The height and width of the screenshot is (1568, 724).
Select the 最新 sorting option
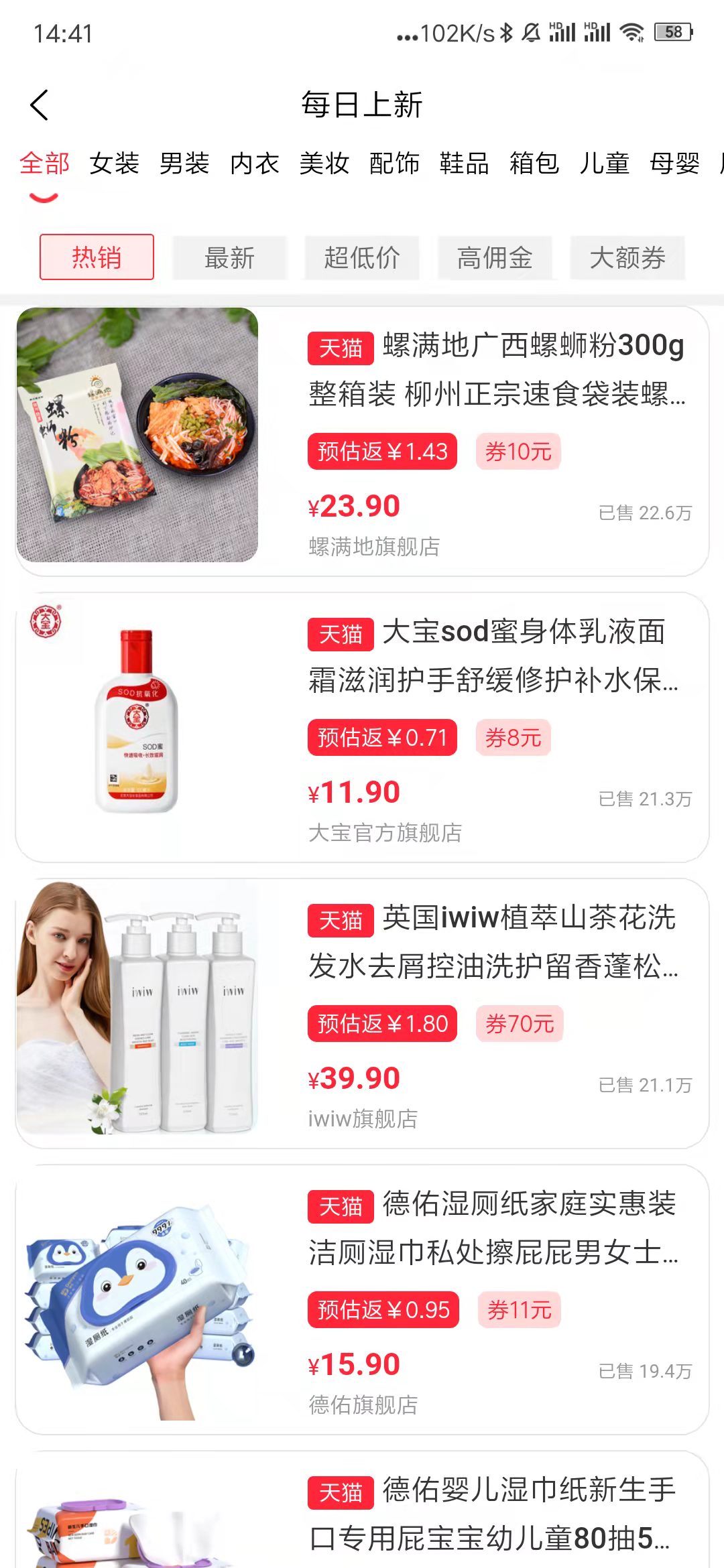pos(229,257)
